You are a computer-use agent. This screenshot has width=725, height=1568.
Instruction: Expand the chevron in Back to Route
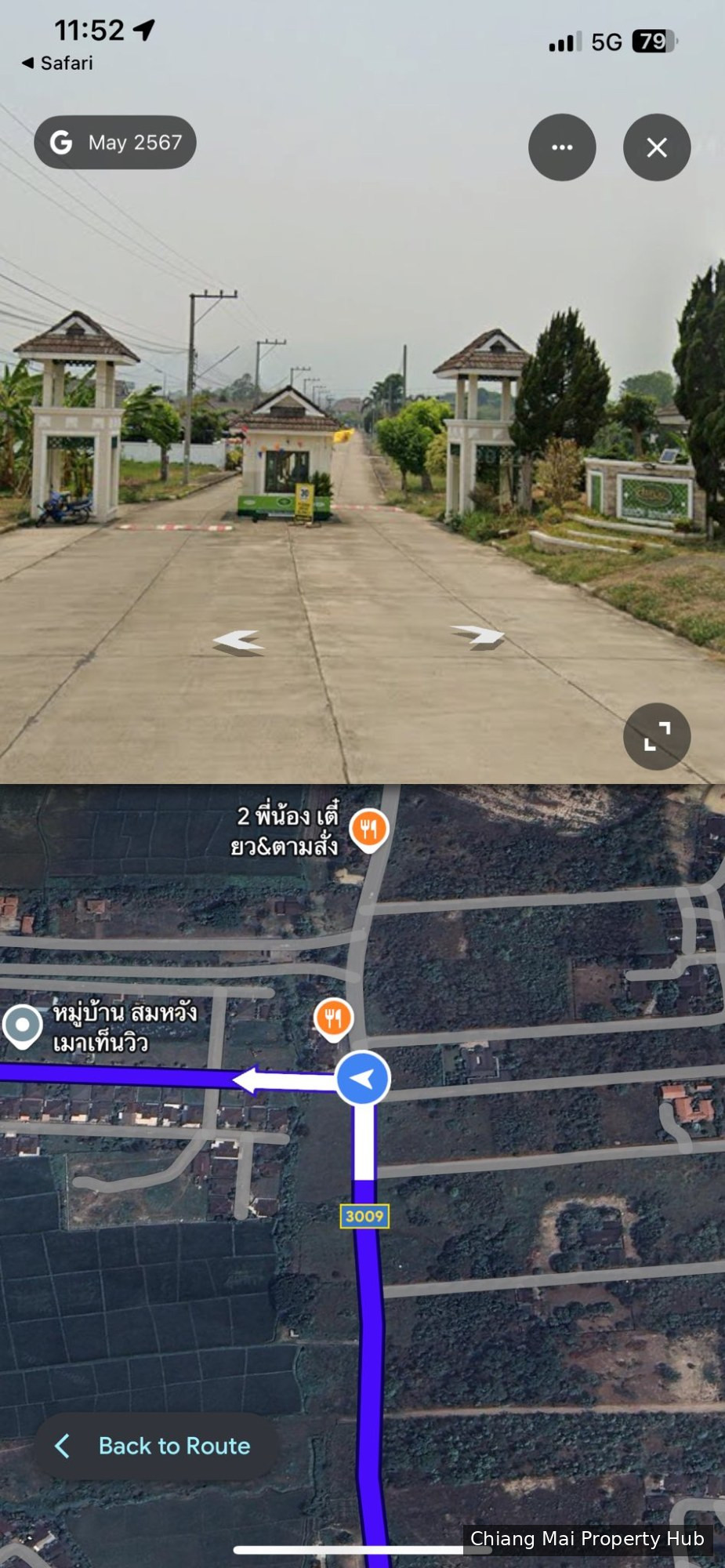click(x=62, y=1446)
